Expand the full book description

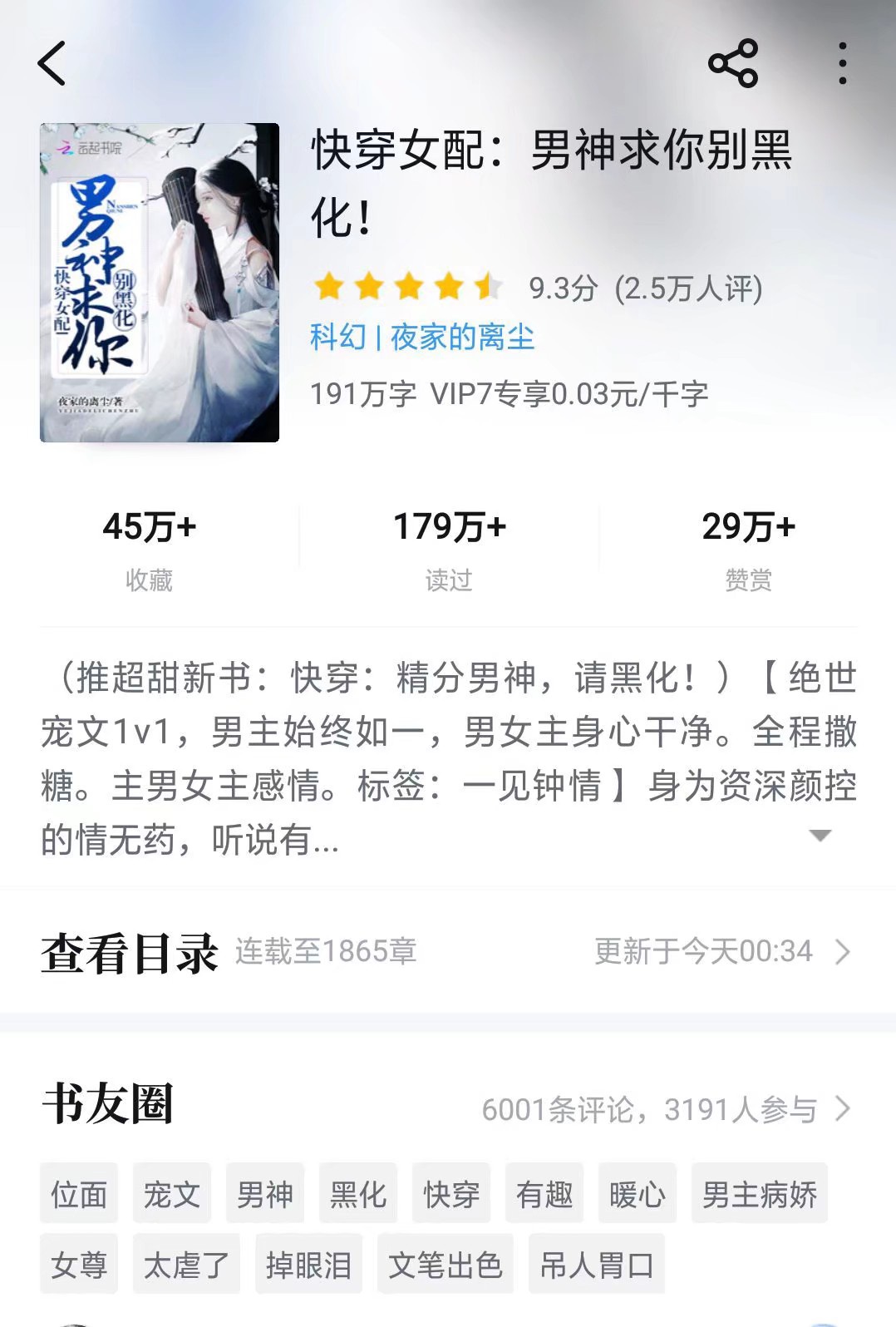[820, 836]
